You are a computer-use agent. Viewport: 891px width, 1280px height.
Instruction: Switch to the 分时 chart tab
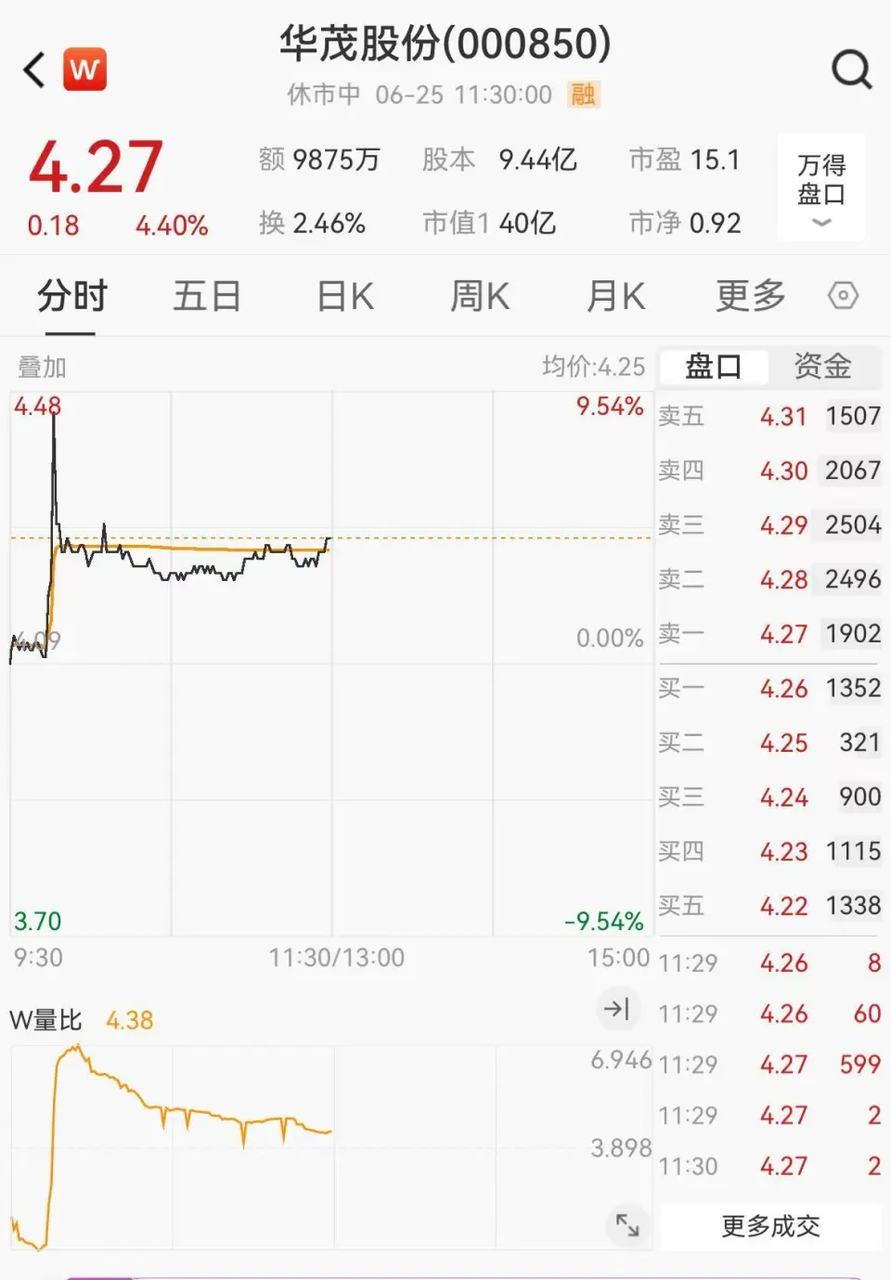72,296
